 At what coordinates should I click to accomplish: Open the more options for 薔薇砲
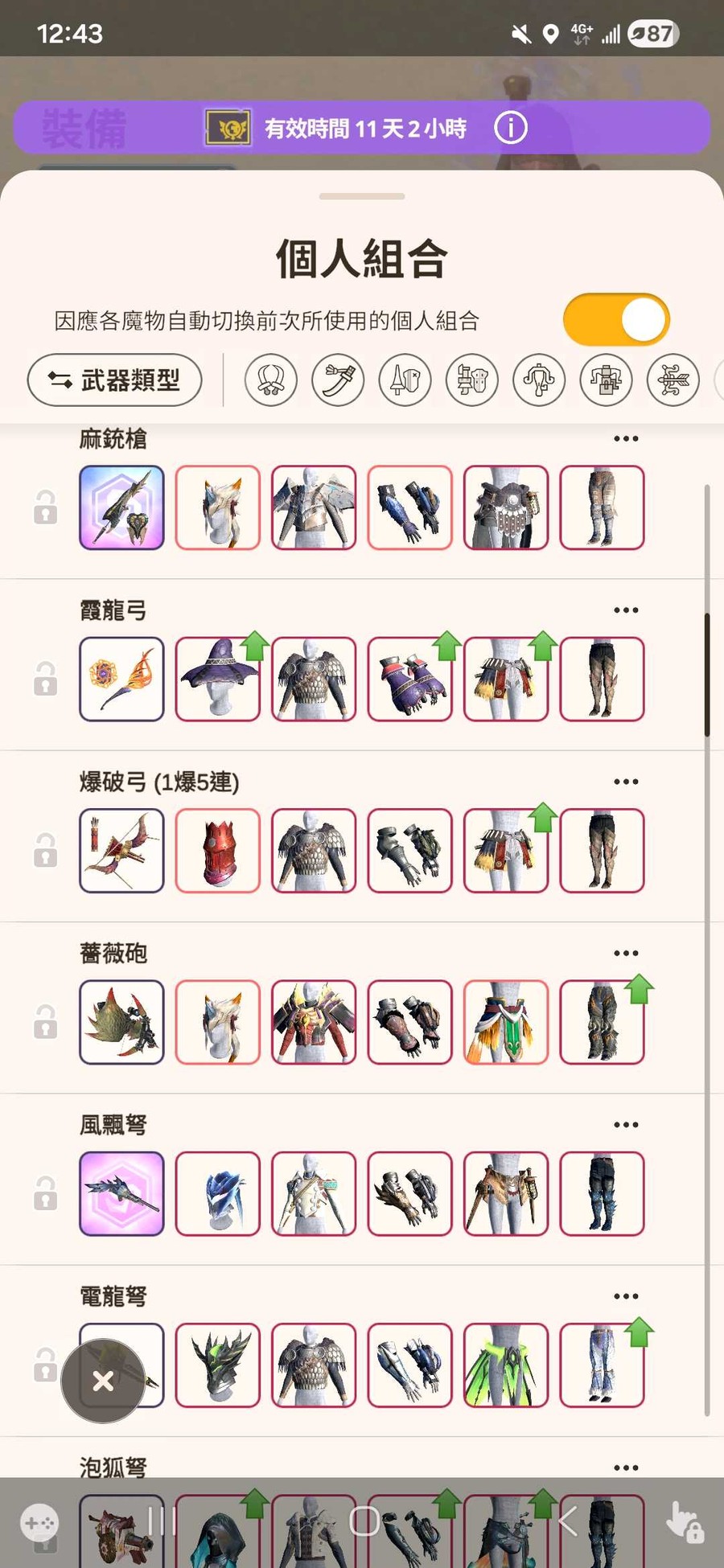point(626,954)
